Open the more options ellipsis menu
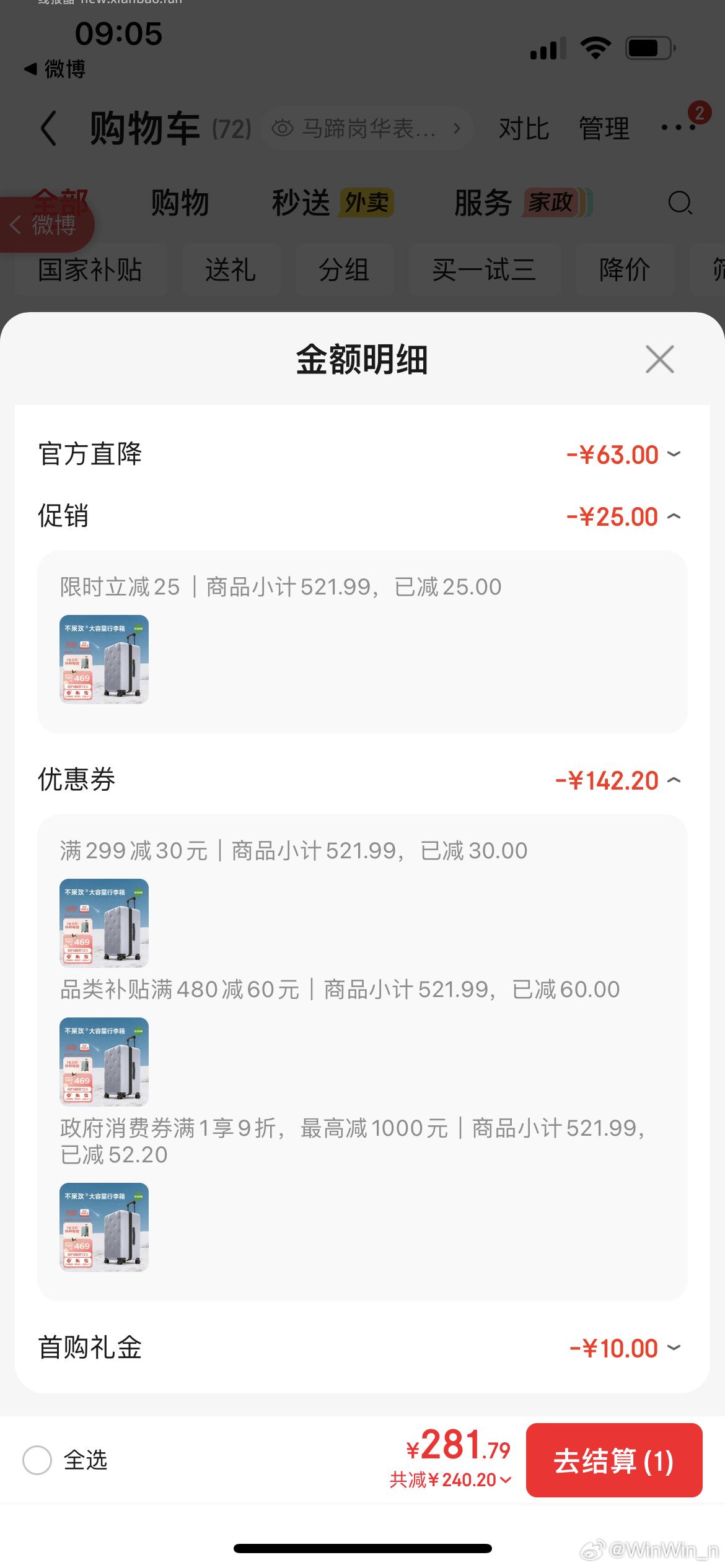Screen dimensions: 725x1568 pos(677,128)
